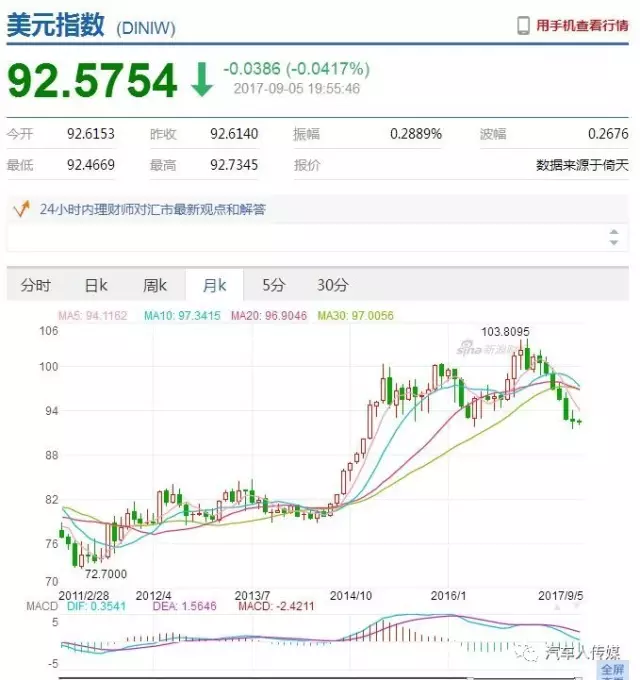
Task: Open 24小时内理财师对汇市最新观点和解答
Action: tap(152, 210)
